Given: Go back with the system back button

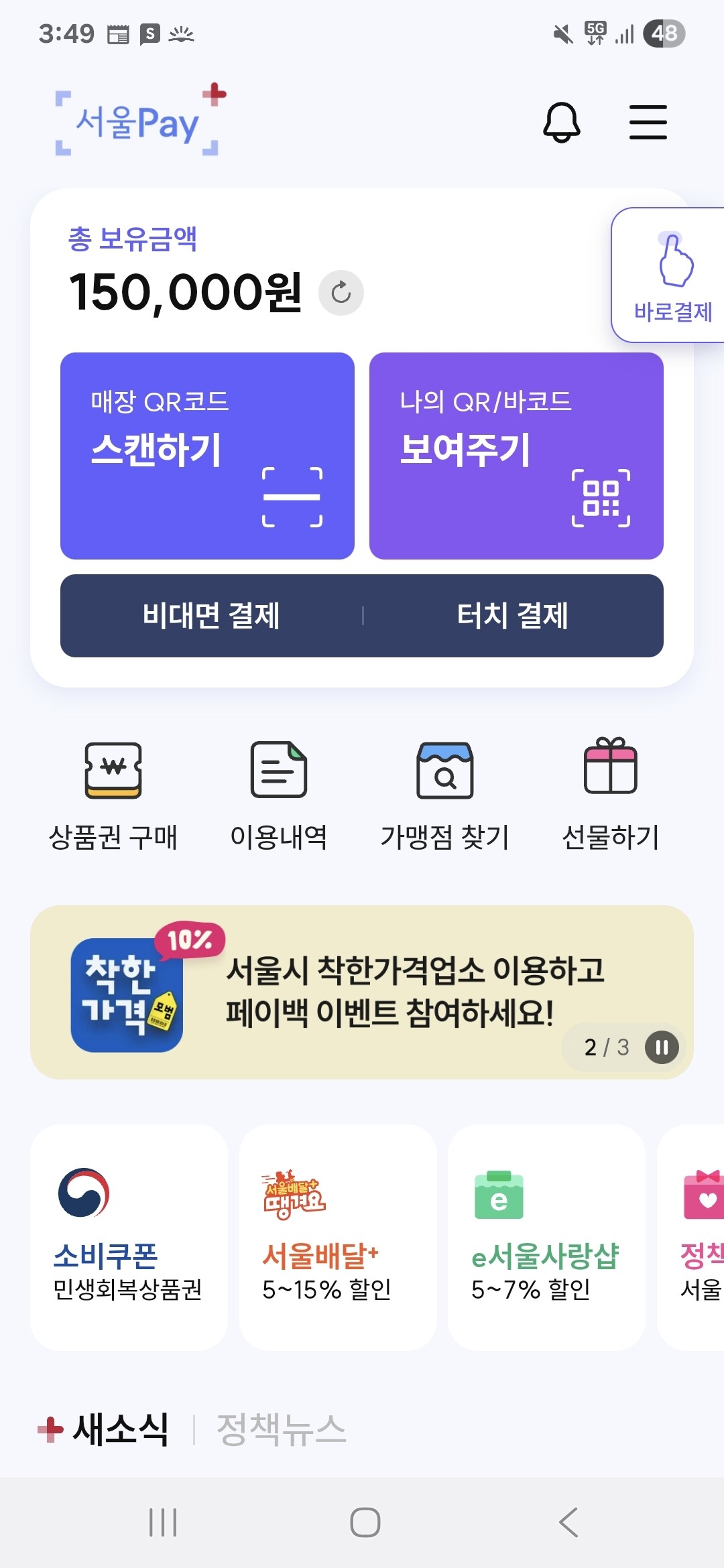Looking at the screenshot, I should (568, 1522).
